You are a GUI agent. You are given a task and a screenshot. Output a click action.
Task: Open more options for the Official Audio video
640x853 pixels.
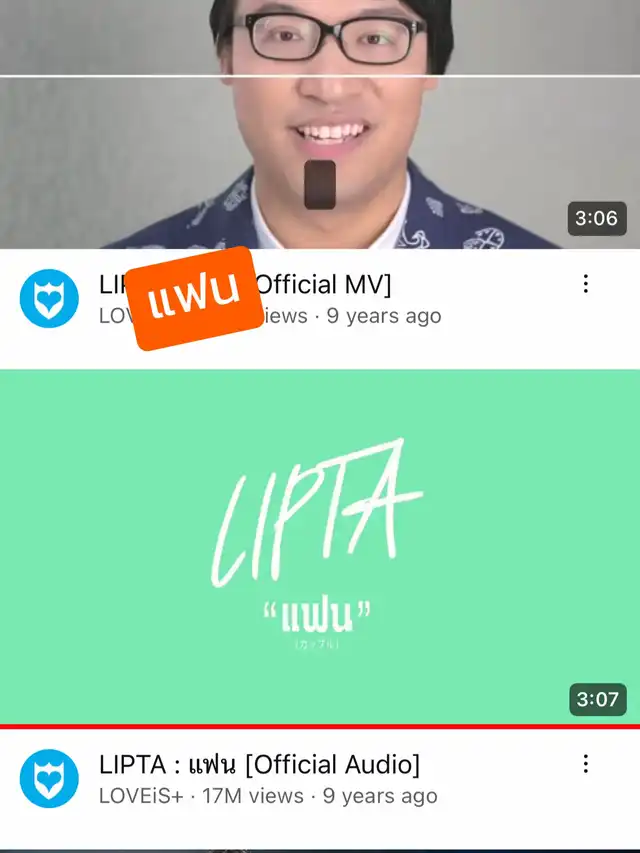click(586, 765)
